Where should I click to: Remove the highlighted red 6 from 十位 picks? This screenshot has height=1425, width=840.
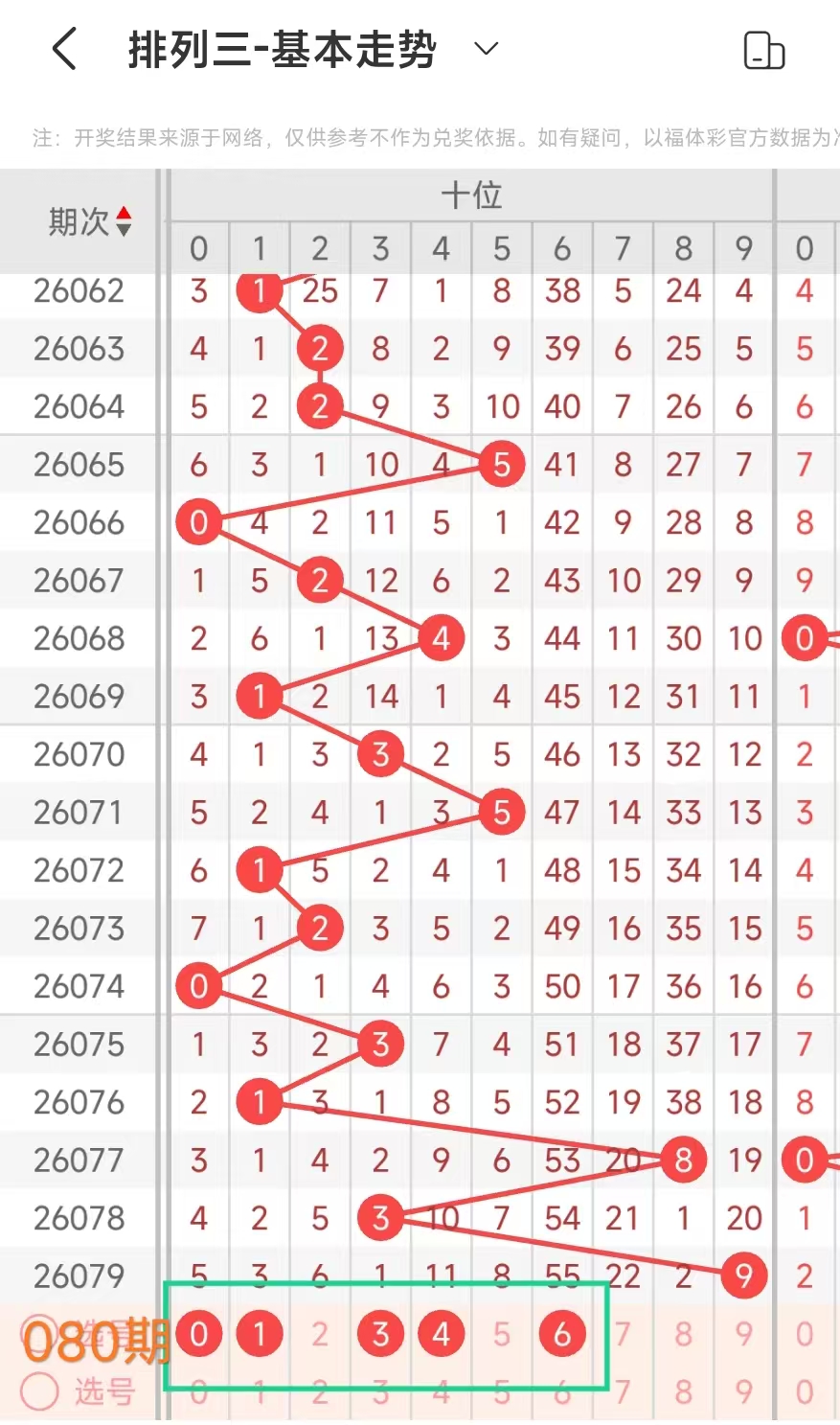562,1333
